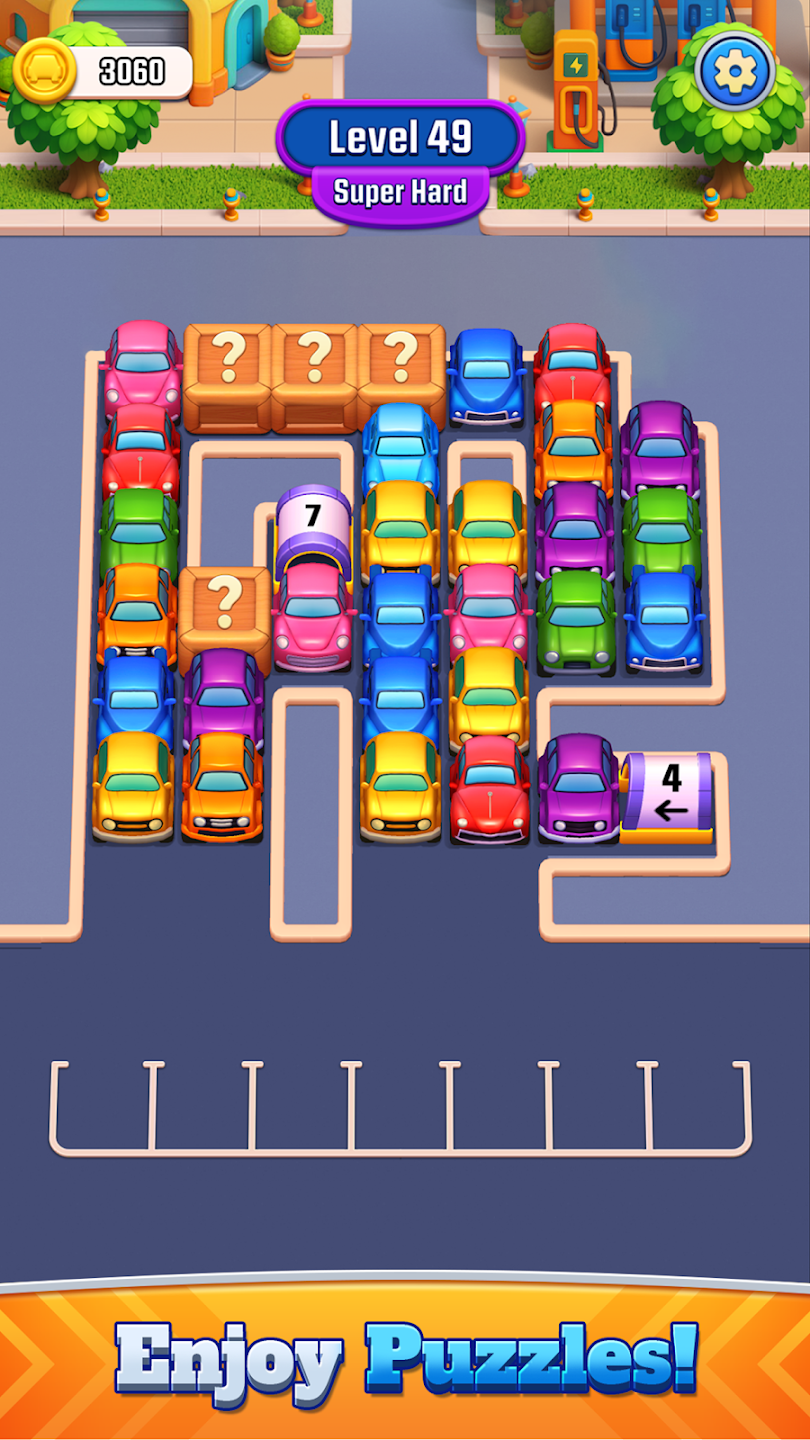The image size is (810, 1440).
Task: Open the settings gear
Action: point(735,72)
